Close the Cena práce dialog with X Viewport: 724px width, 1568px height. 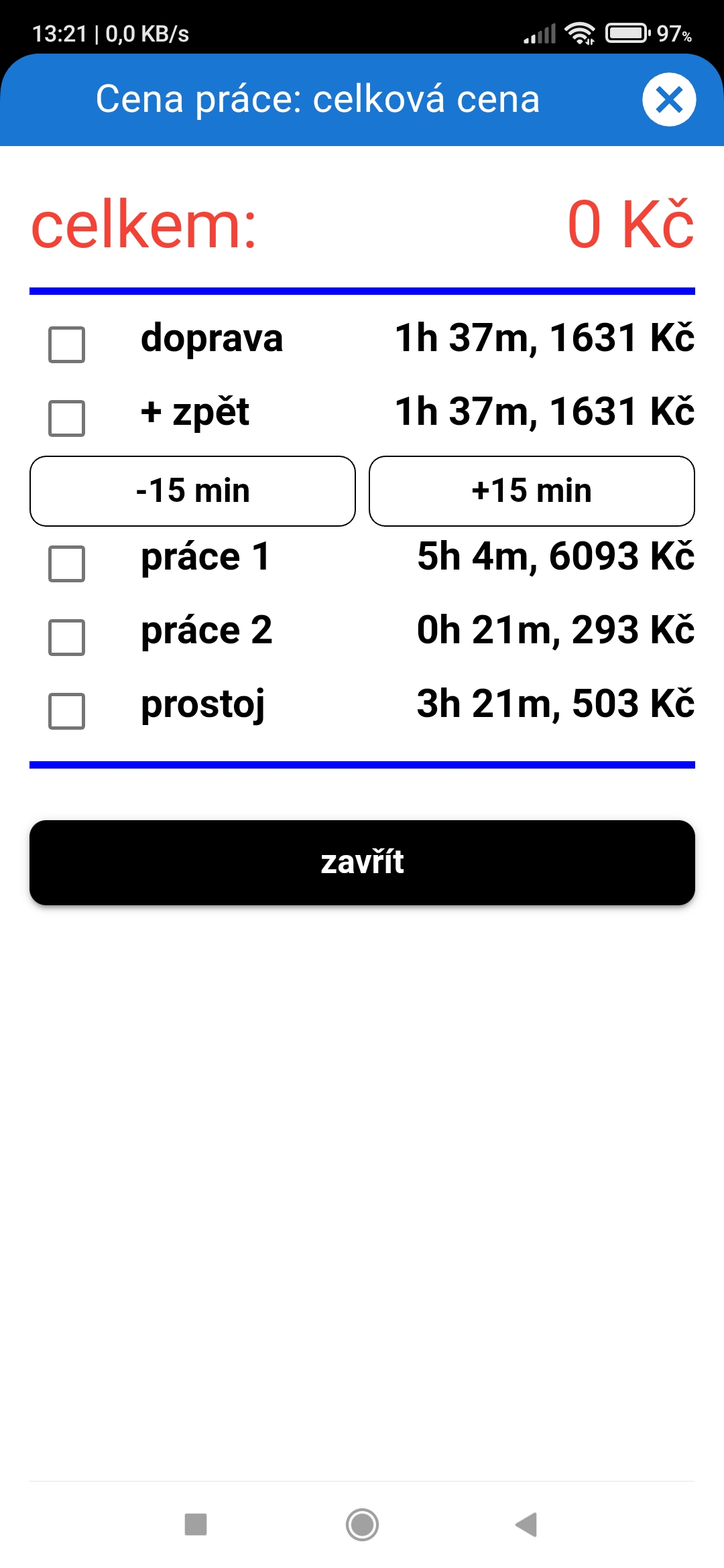coord(669,100)
